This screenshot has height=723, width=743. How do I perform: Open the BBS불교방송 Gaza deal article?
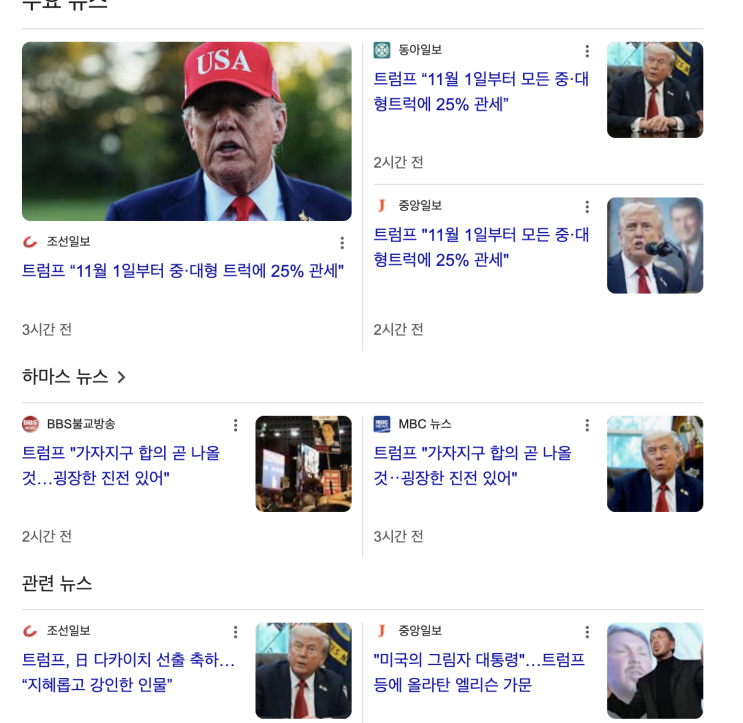point(121,465)
